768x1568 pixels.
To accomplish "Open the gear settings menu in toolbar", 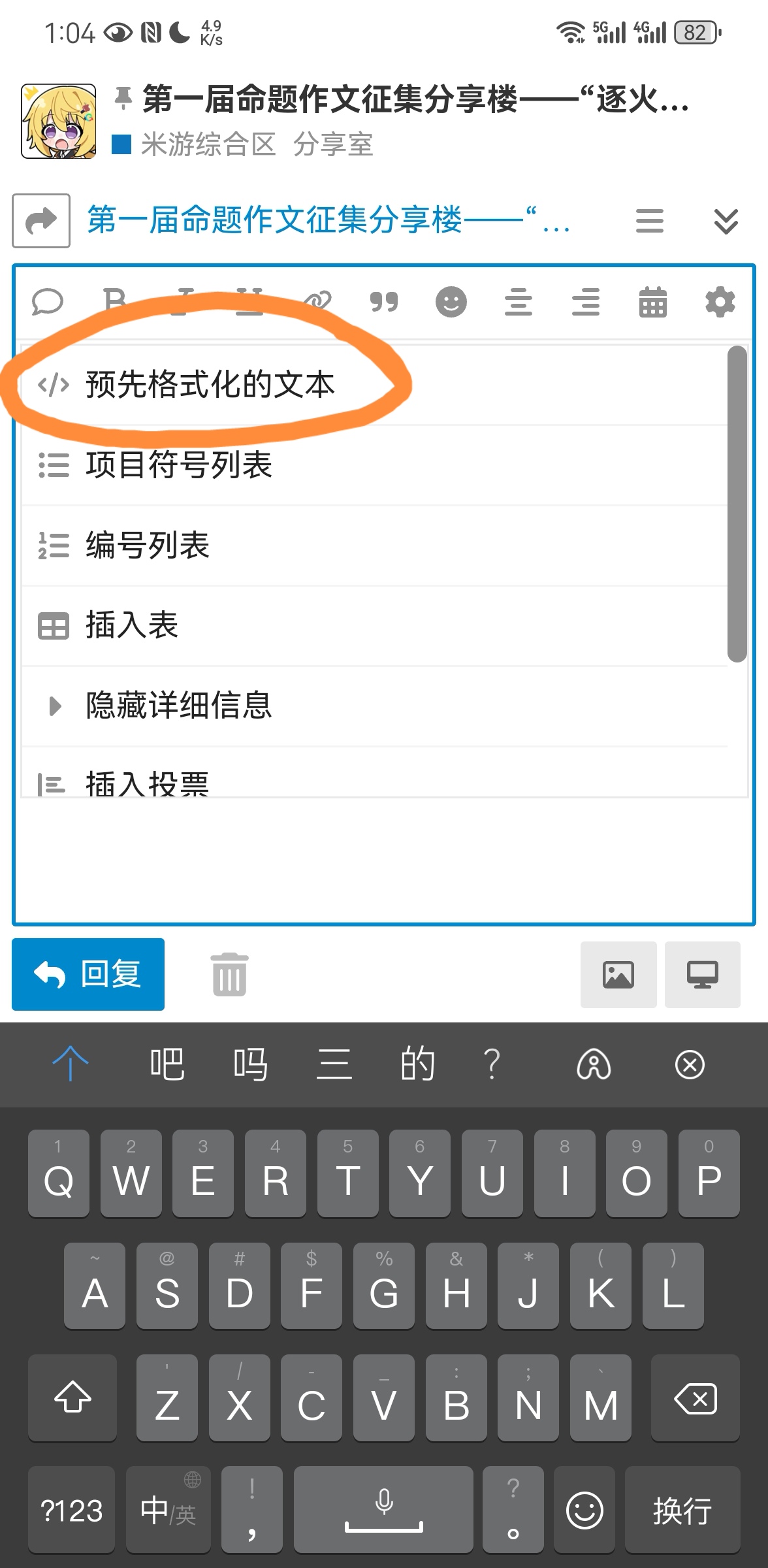I will pos(720,302).
